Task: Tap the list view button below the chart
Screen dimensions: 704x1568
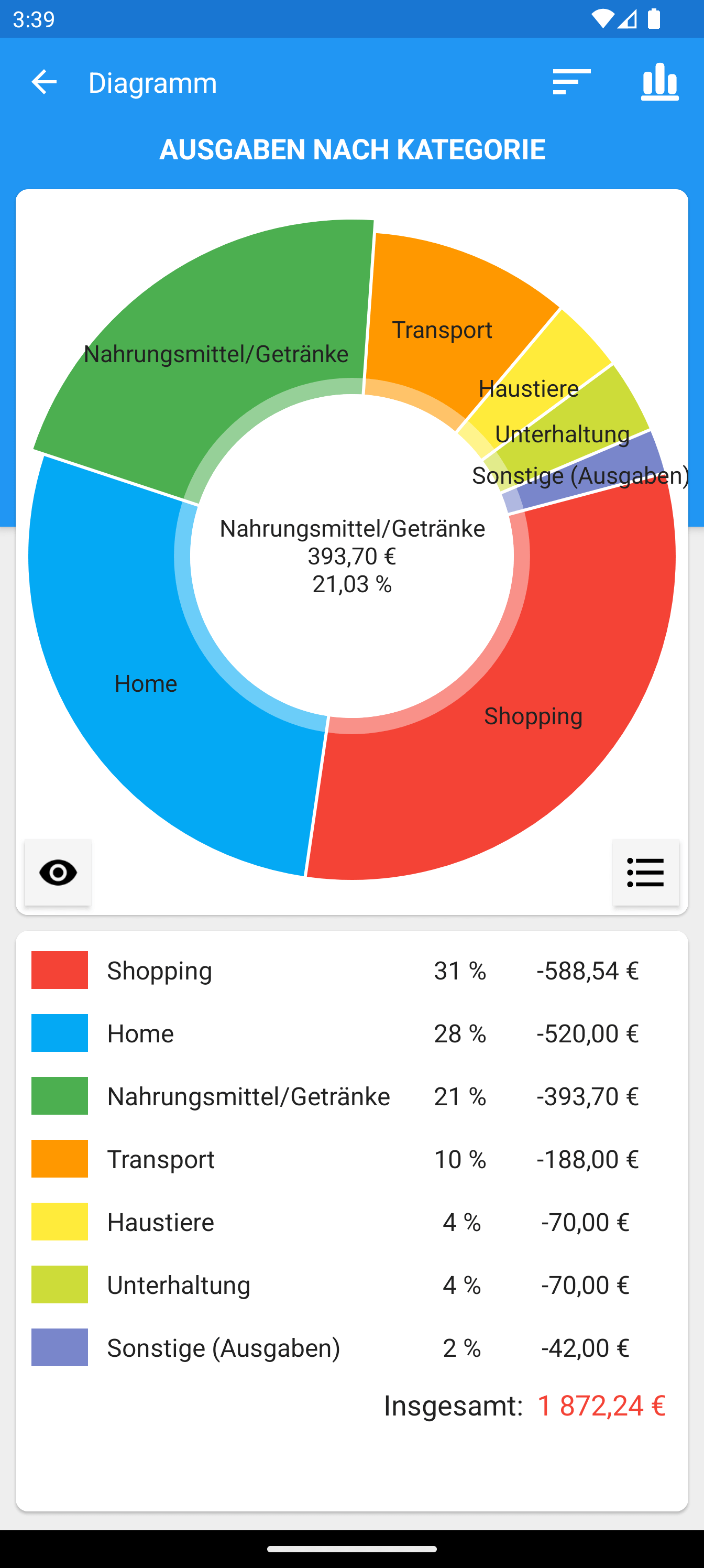Action: click(645, 872)
